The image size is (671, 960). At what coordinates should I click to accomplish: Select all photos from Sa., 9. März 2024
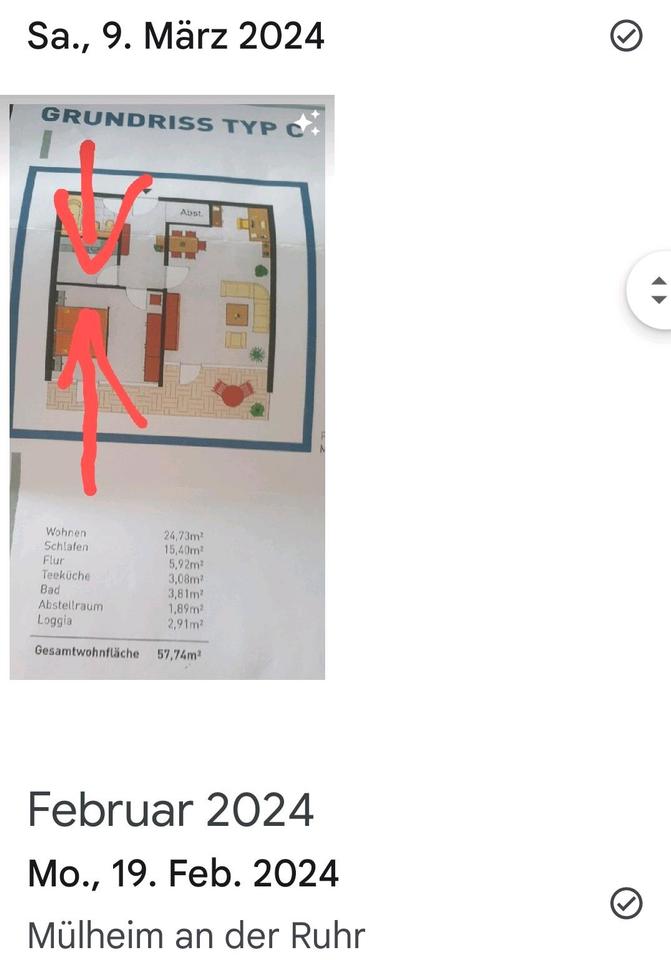(626, 37)
